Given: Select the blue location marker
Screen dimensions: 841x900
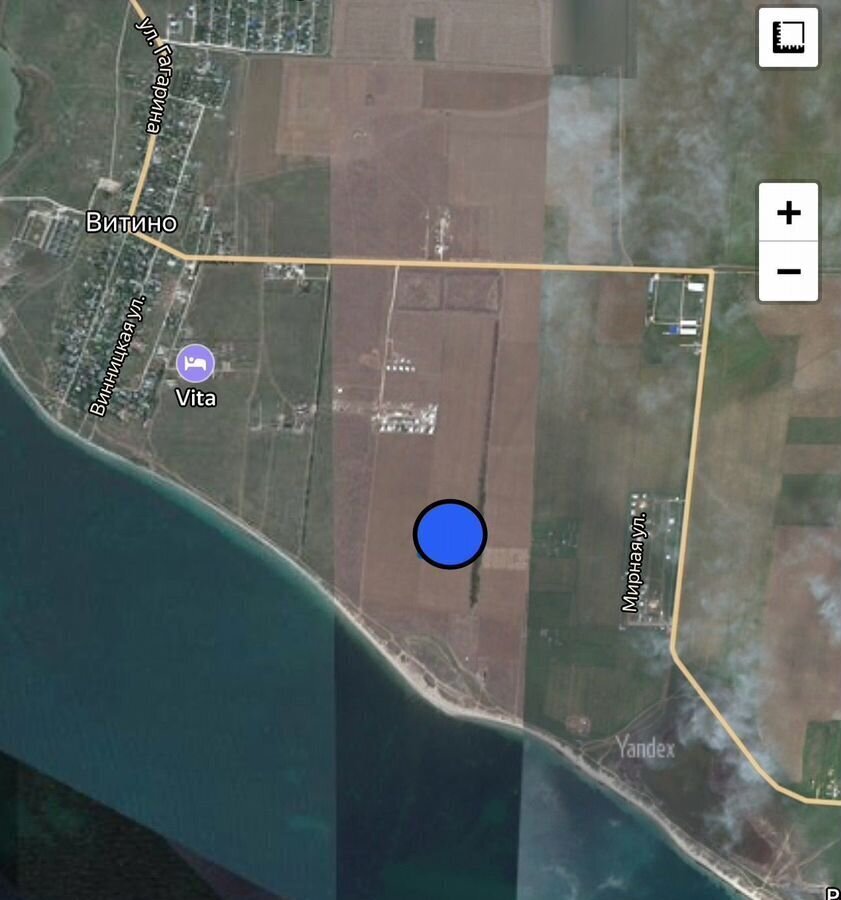Looking at the screenshot, I should tap(450, 534).
